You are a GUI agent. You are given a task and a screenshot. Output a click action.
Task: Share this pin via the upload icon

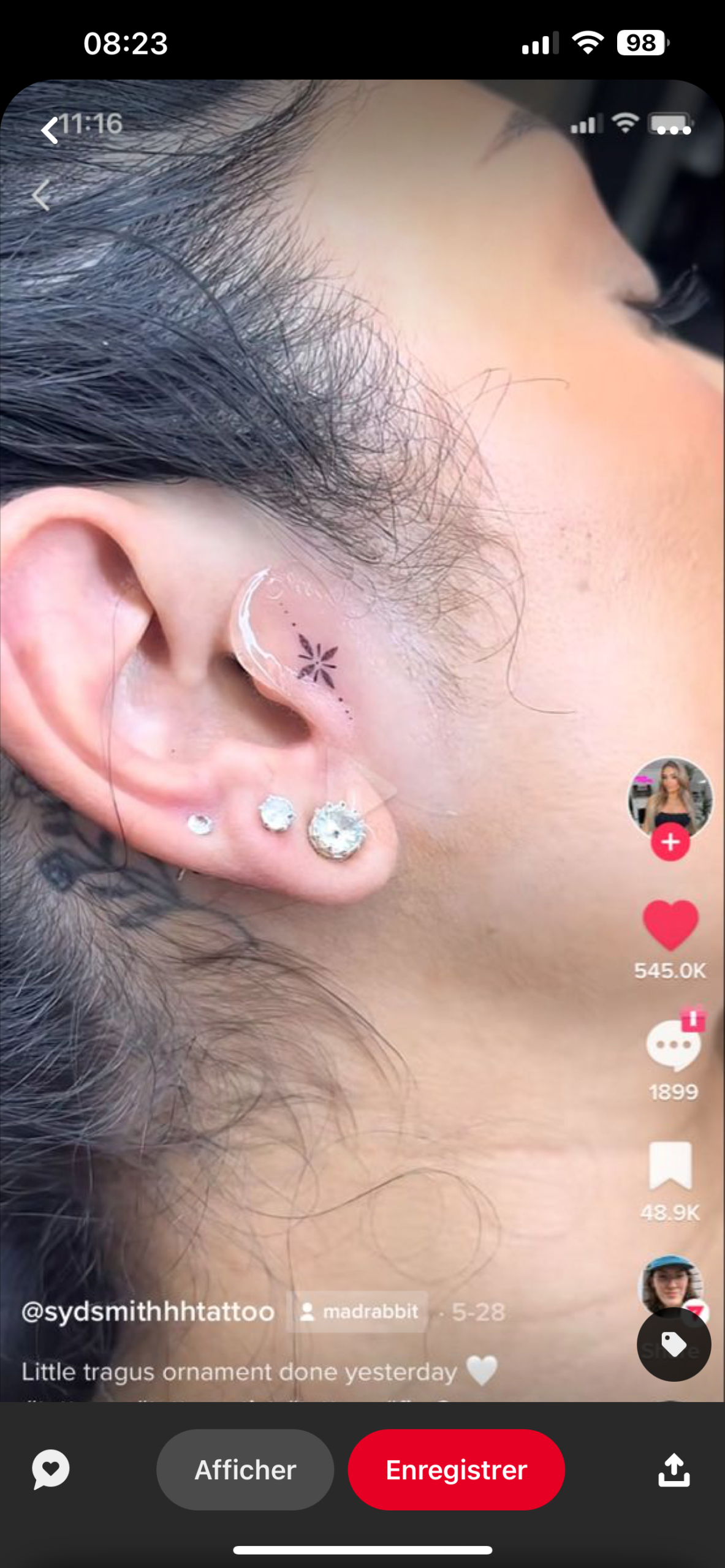(674, 1470)
